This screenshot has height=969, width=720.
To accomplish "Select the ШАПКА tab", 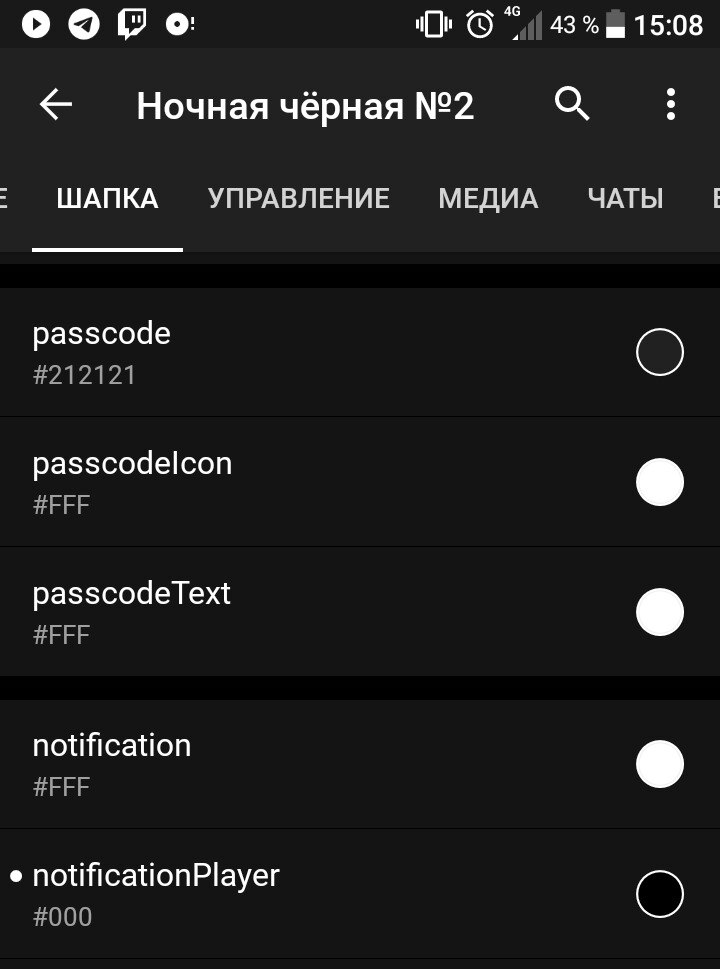I will (x=107, y=198).
